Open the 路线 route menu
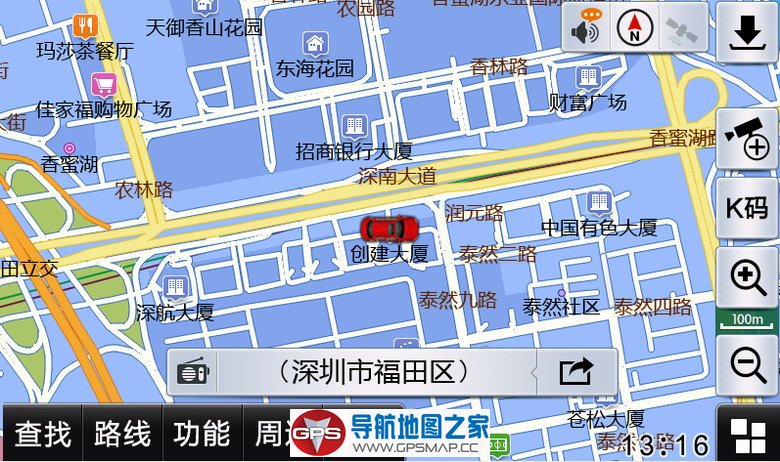Viewport: 780px width, 462px height. click(x=122, y=435)
